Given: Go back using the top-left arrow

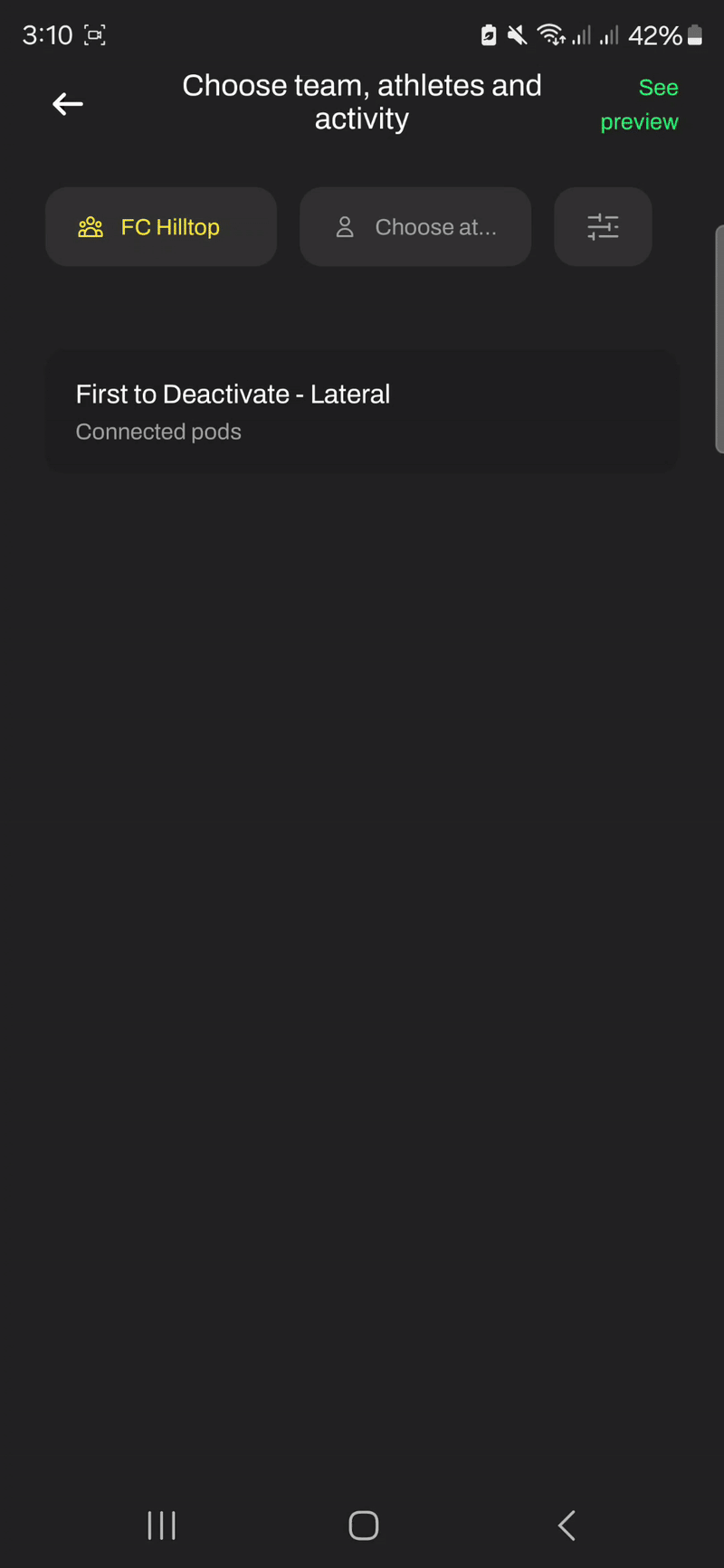Looking at the screenshot, I should tap(68, 104).
